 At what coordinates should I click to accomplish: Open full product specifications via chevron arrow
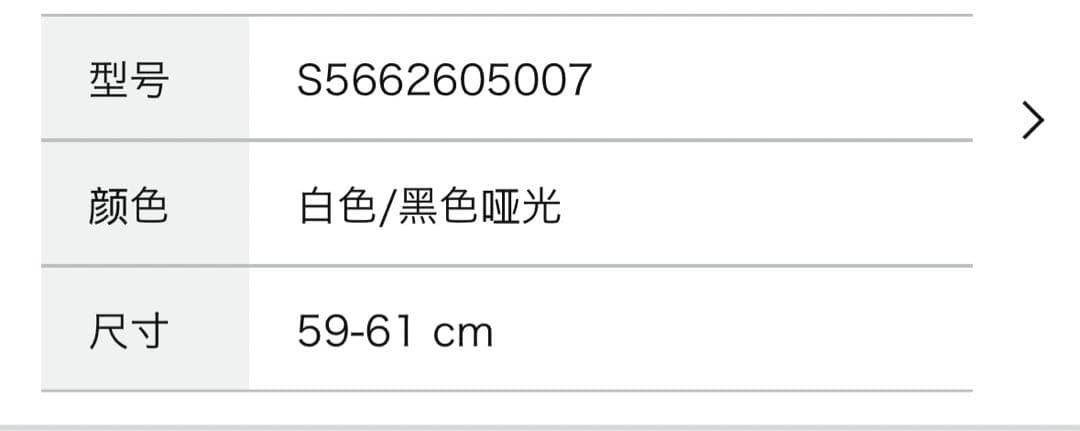(x=1033, y=121)
